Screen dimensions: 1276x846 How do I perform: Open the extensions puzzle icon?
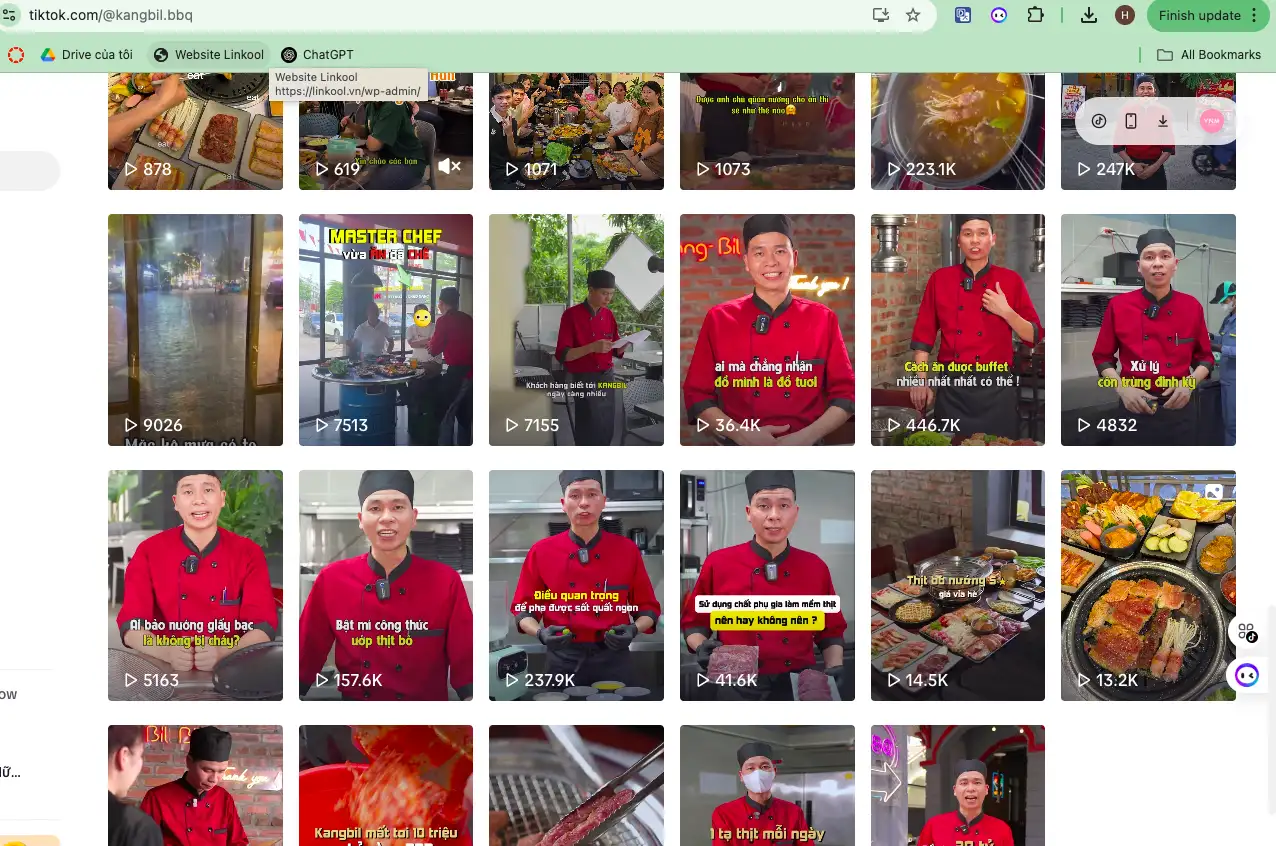1035,15
